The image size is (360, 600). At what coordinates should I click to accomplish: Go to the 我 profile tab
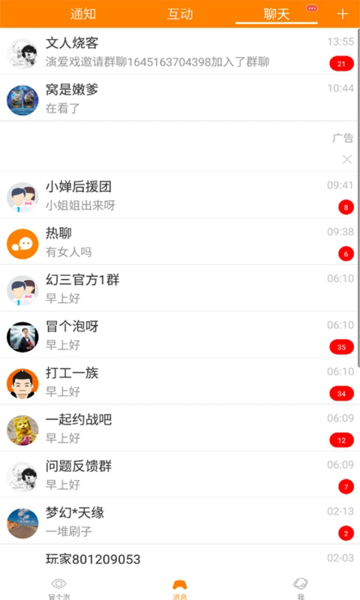coord(301,588)
